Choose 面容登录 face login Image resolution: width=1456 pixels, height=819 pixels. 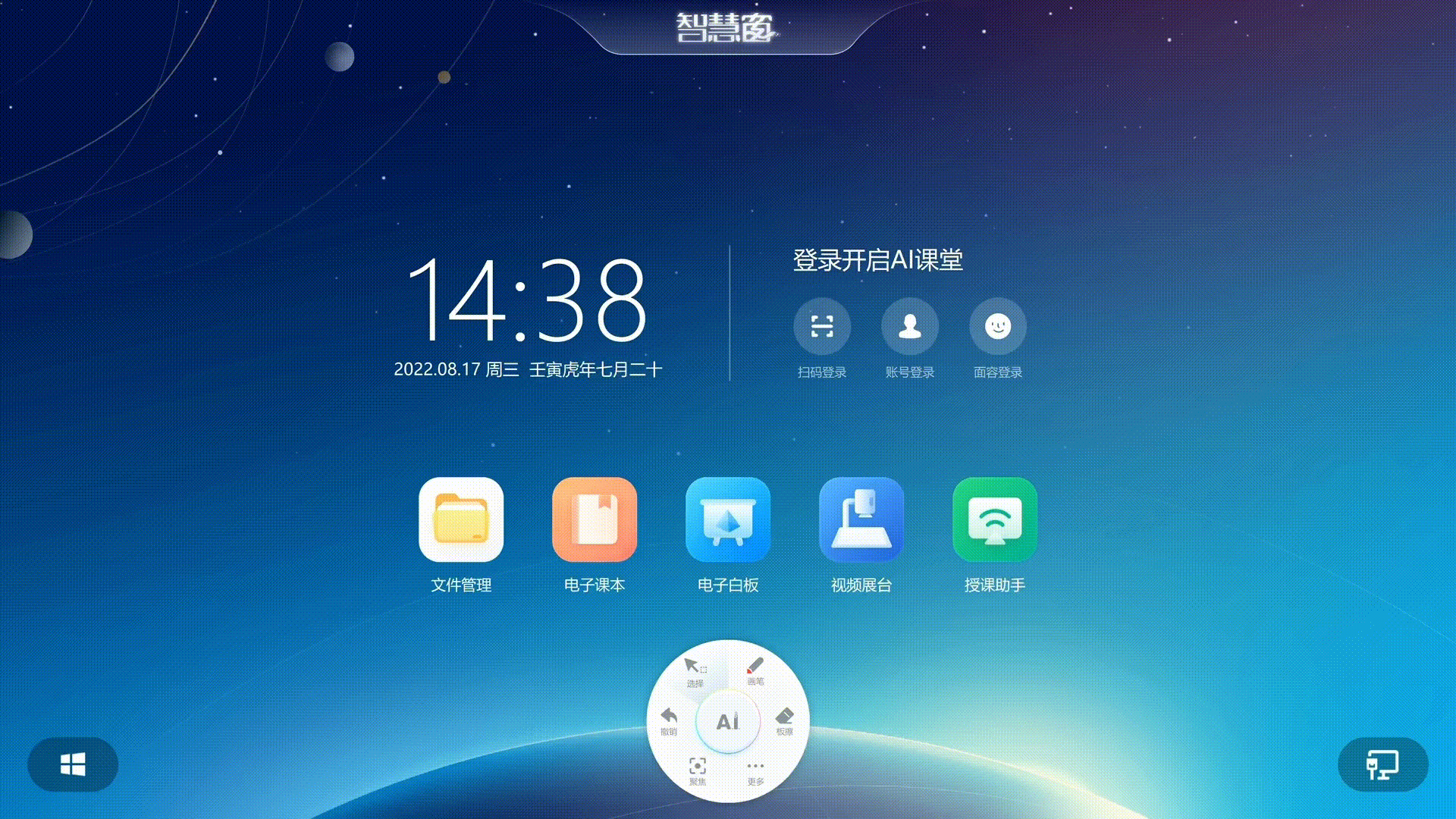(x=998, y=327)
